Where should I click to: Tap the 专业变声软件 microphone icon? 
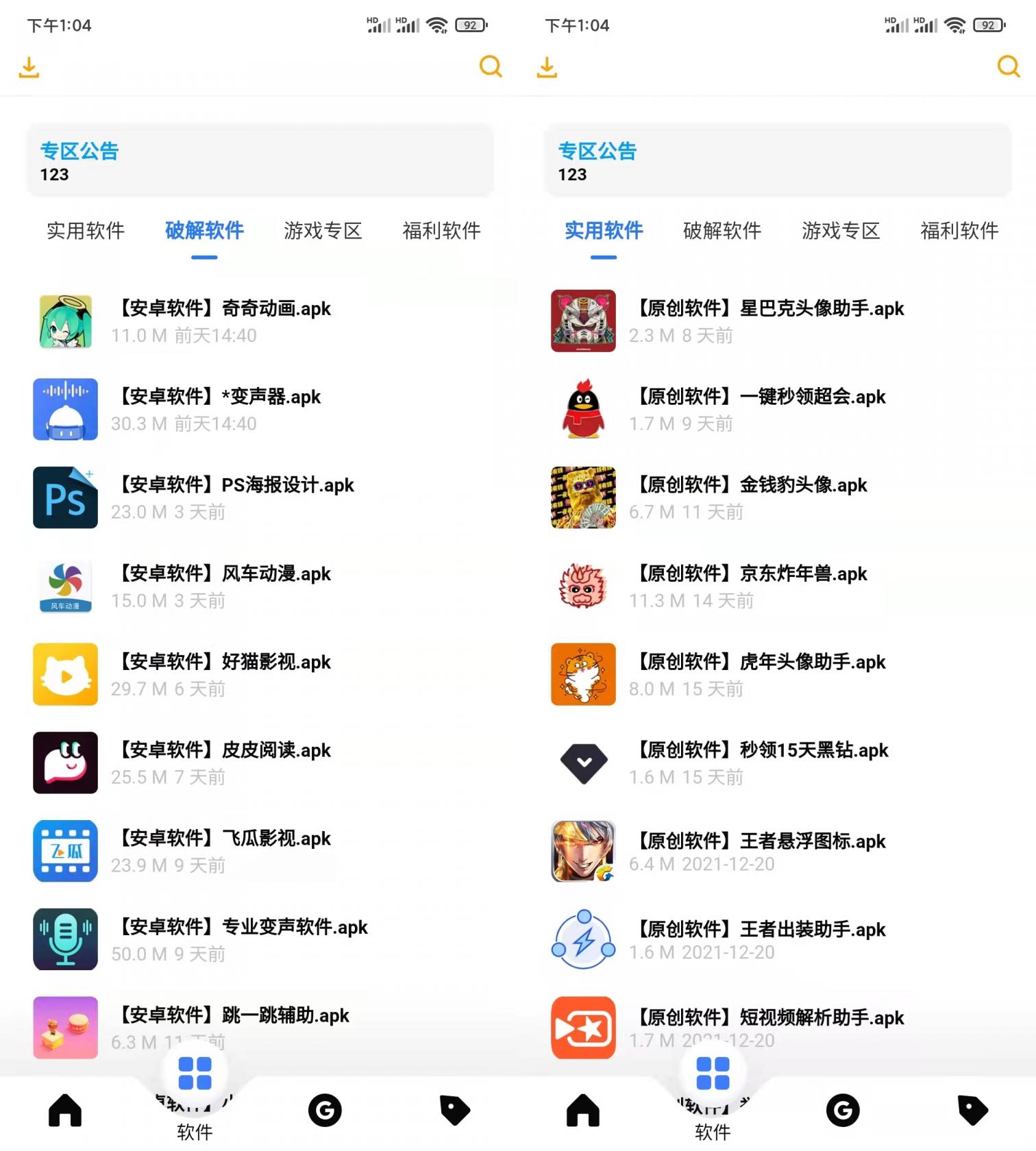pyautogui.click(x=65, y=940)
